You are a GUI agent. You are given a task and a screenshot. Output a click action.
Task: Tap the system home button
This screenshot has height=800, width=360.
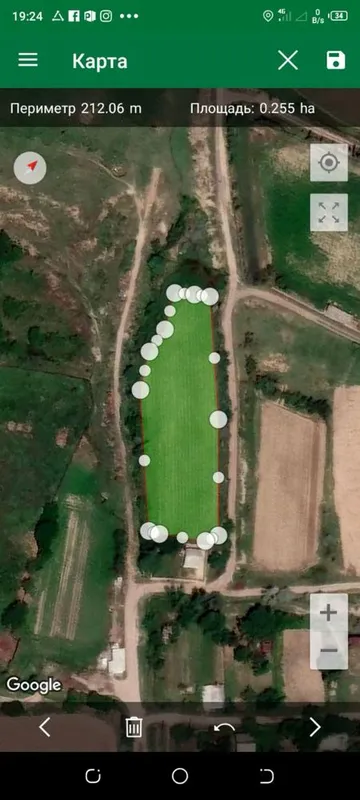pyautogui.click(x=179, y=776)
